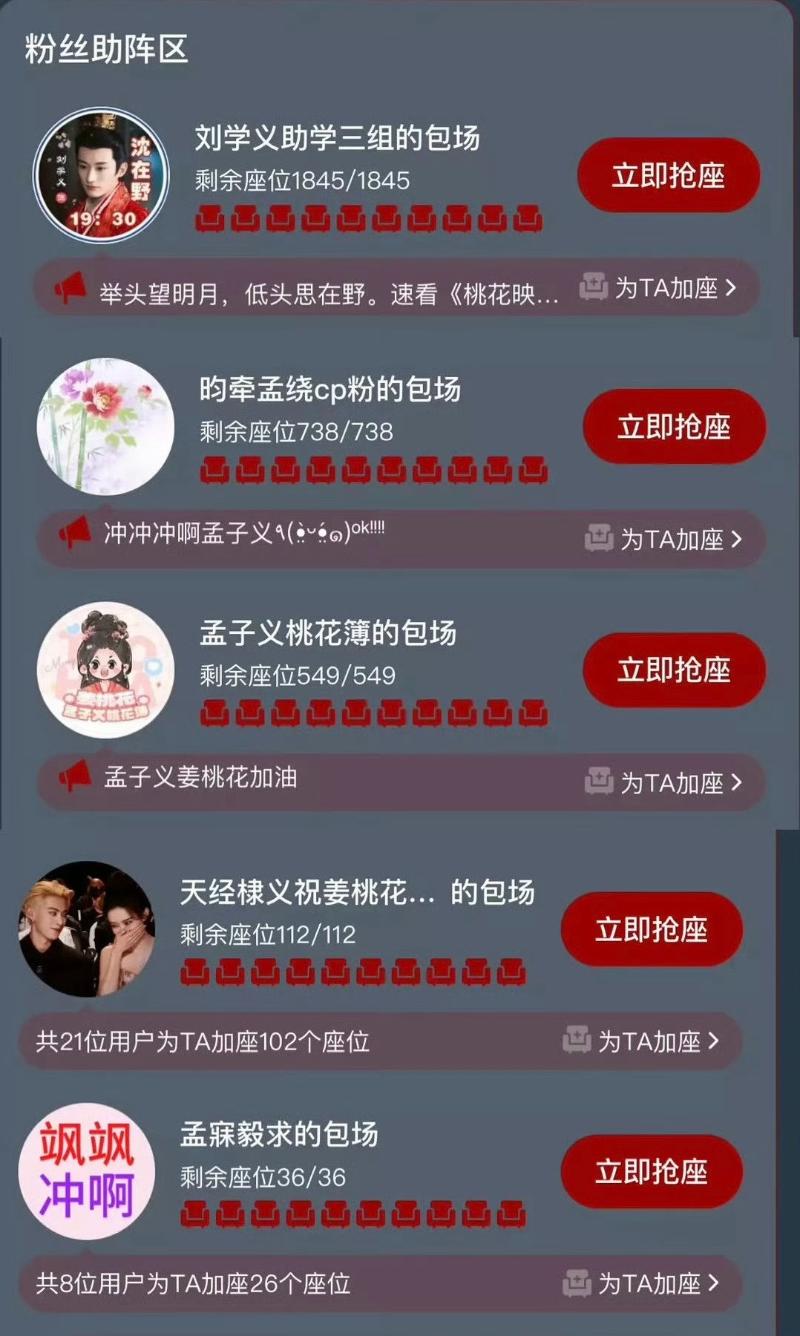Image resolution: width=800 pixels, height=1336 pixels.
Task: Tap 立即抢座 for 昀牵孟绕cp粉的包场
Action: tap(674, 427)
